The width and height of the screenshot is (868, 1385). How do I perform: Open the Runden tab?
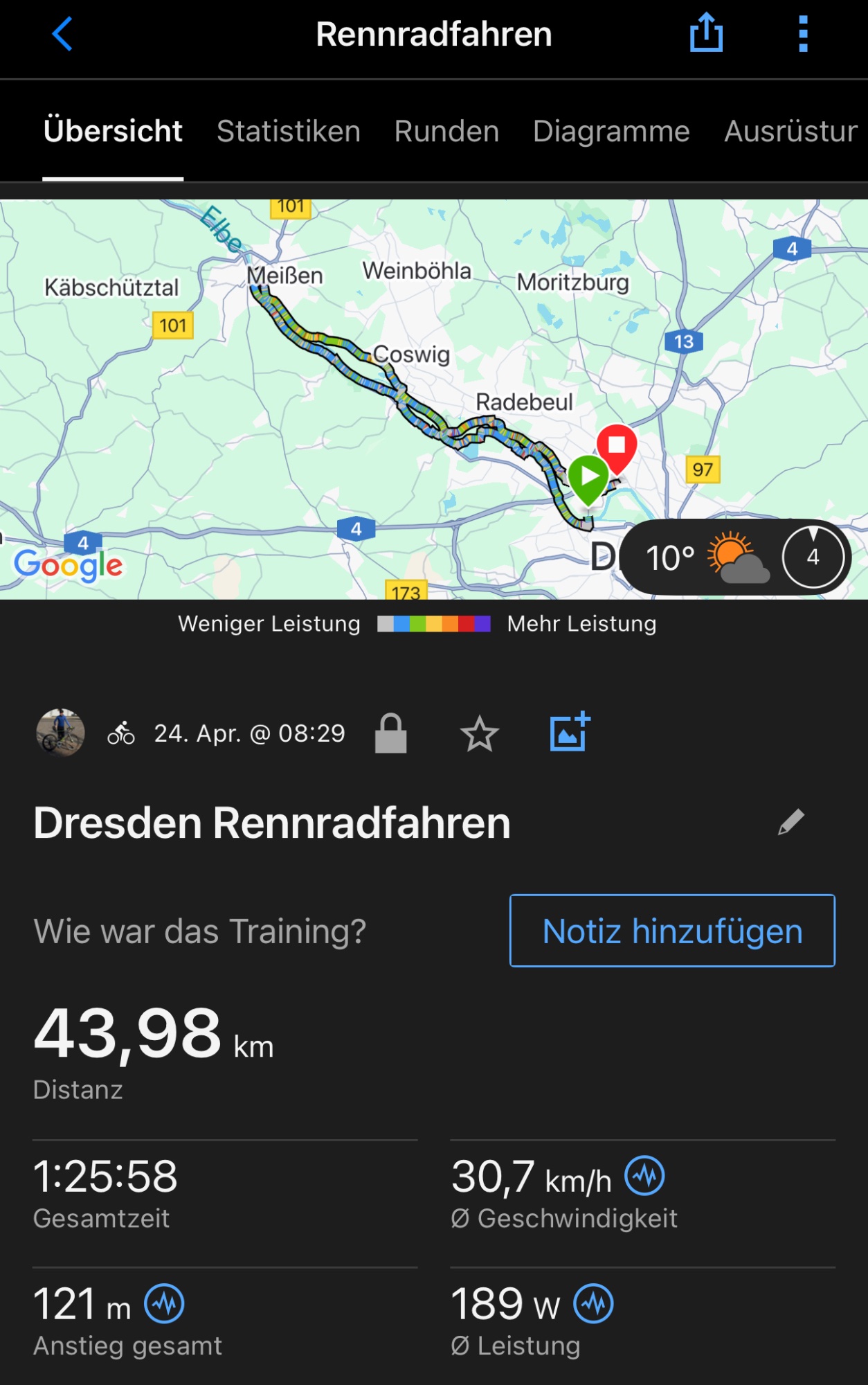point(446,132)
